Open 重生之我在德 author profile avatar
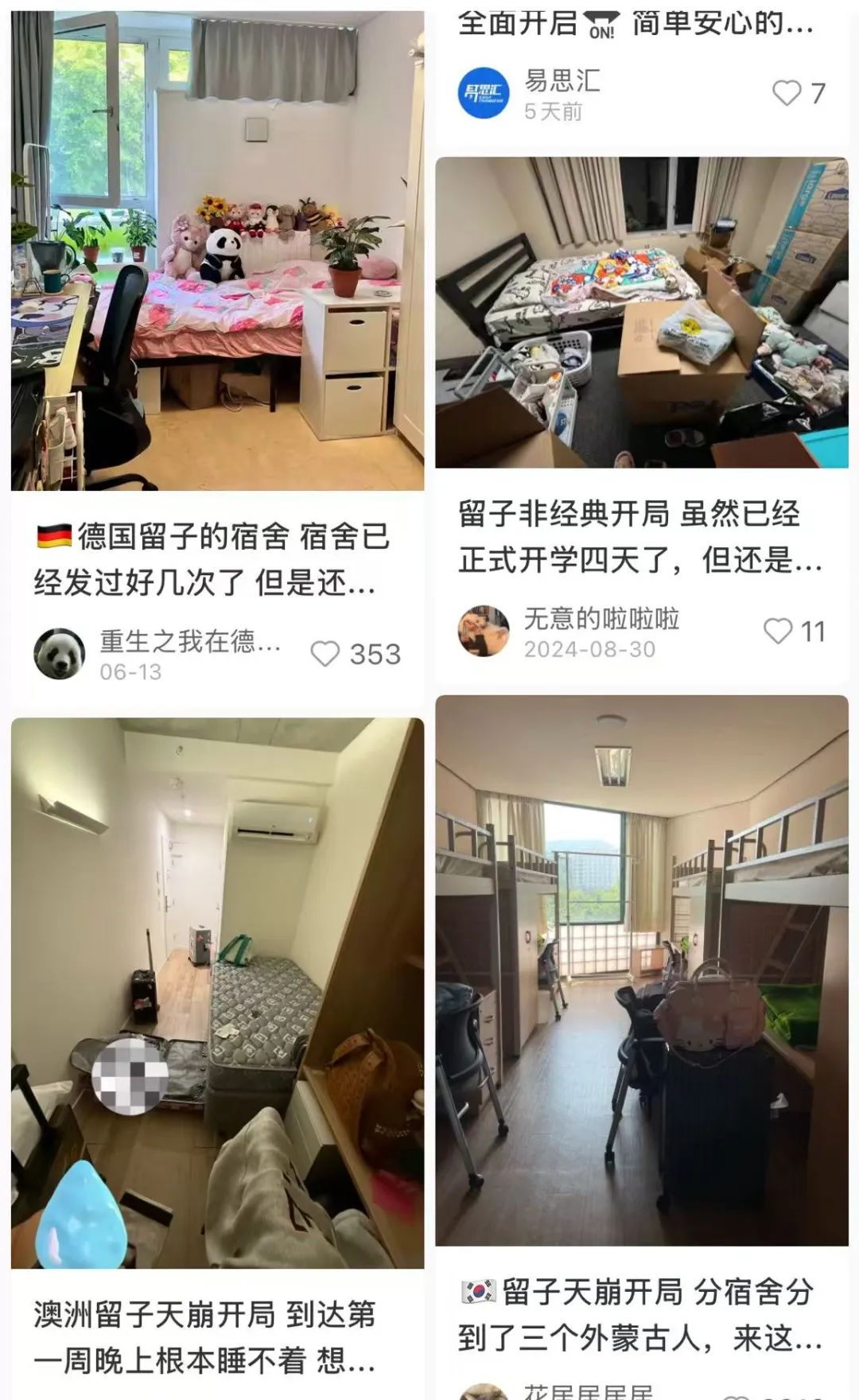The height and width of the screenshot is (1400, 859). pyautogui.click(x=60, y=654)
